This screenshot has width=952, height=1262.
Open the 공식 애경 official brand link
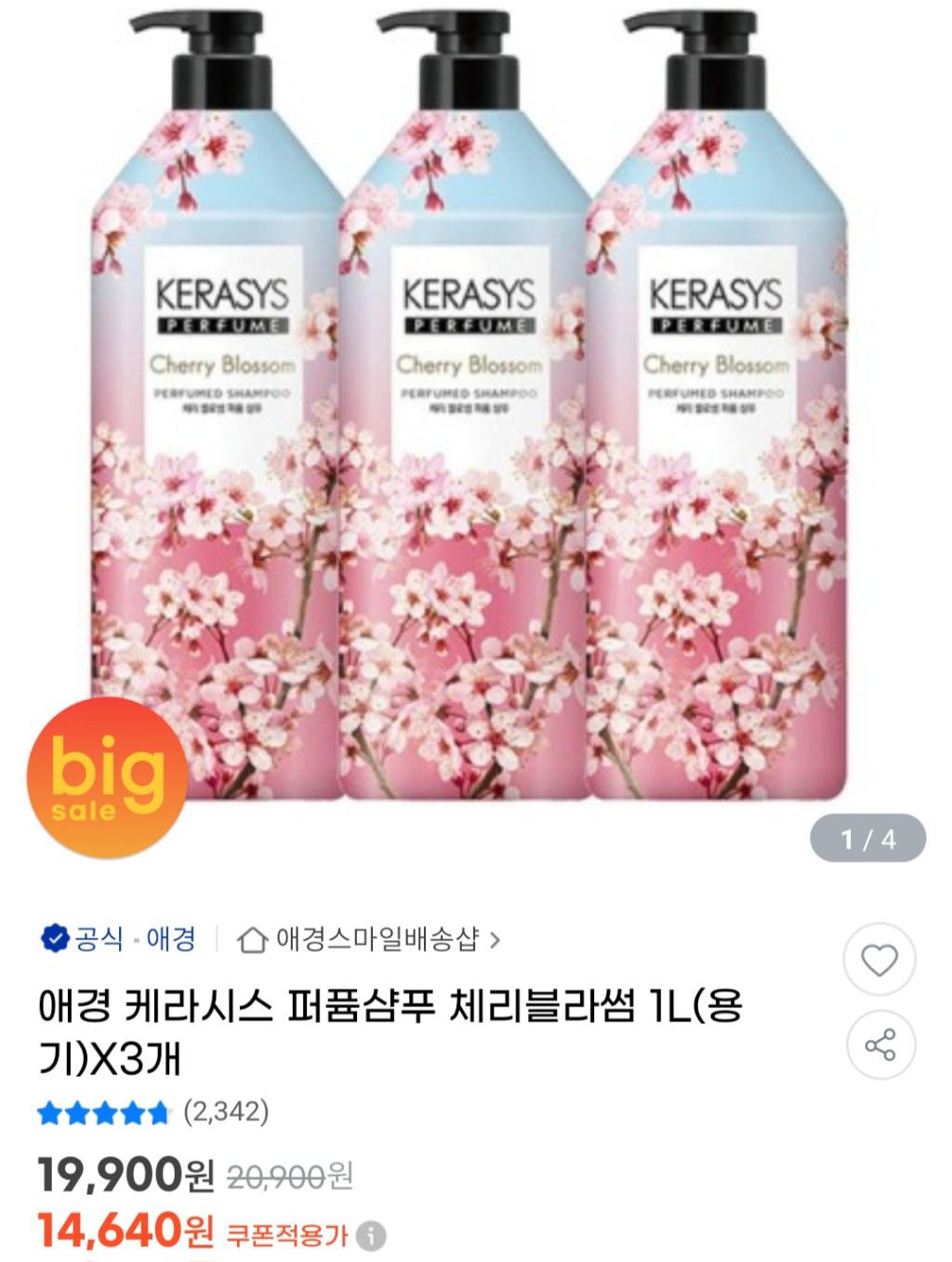tap(121, 939)
